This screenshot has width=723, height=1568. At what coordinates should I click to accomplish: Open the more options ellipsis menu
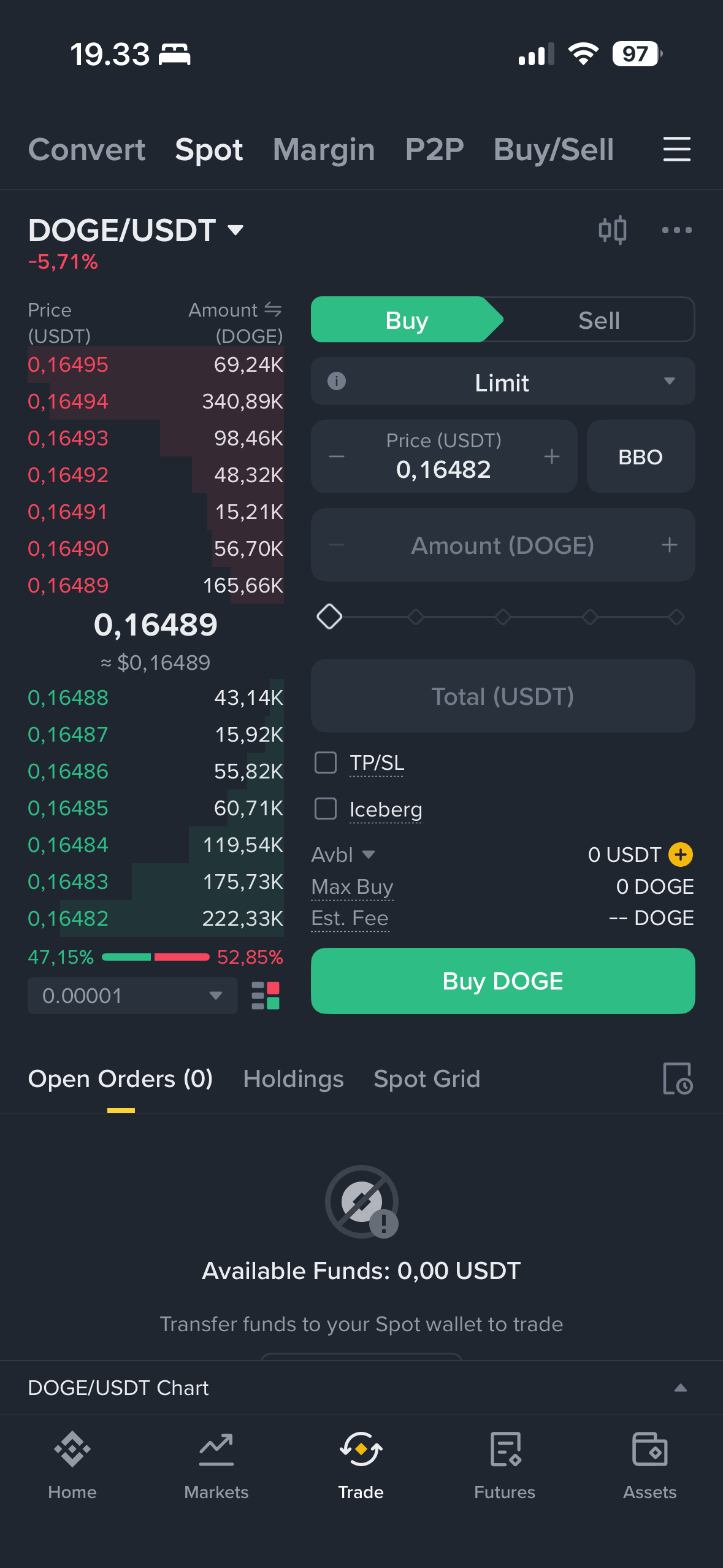(676, 230)
